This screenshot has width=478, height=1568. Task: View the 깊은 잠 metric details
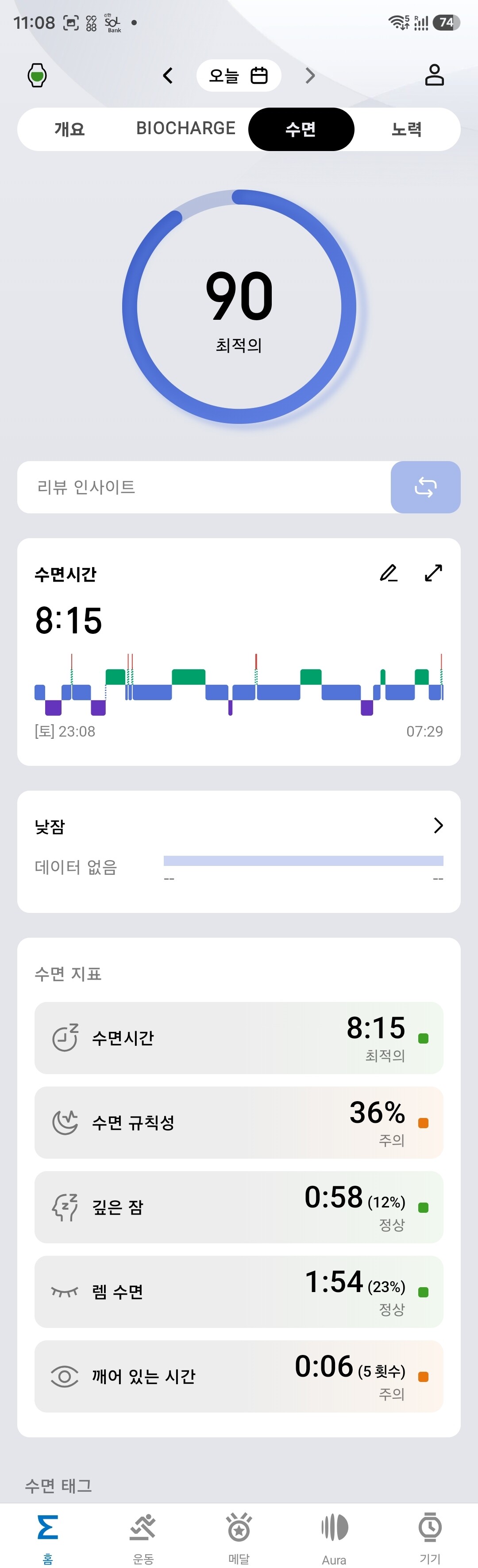coord(239,1207)
